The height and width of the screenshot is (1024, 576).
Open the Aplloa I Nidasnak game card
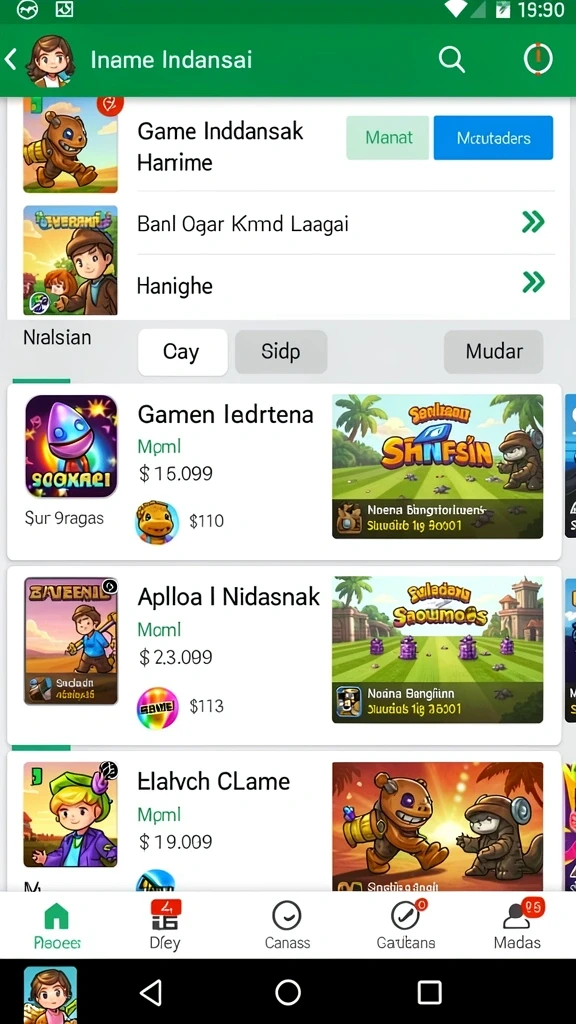pos(284,655)
